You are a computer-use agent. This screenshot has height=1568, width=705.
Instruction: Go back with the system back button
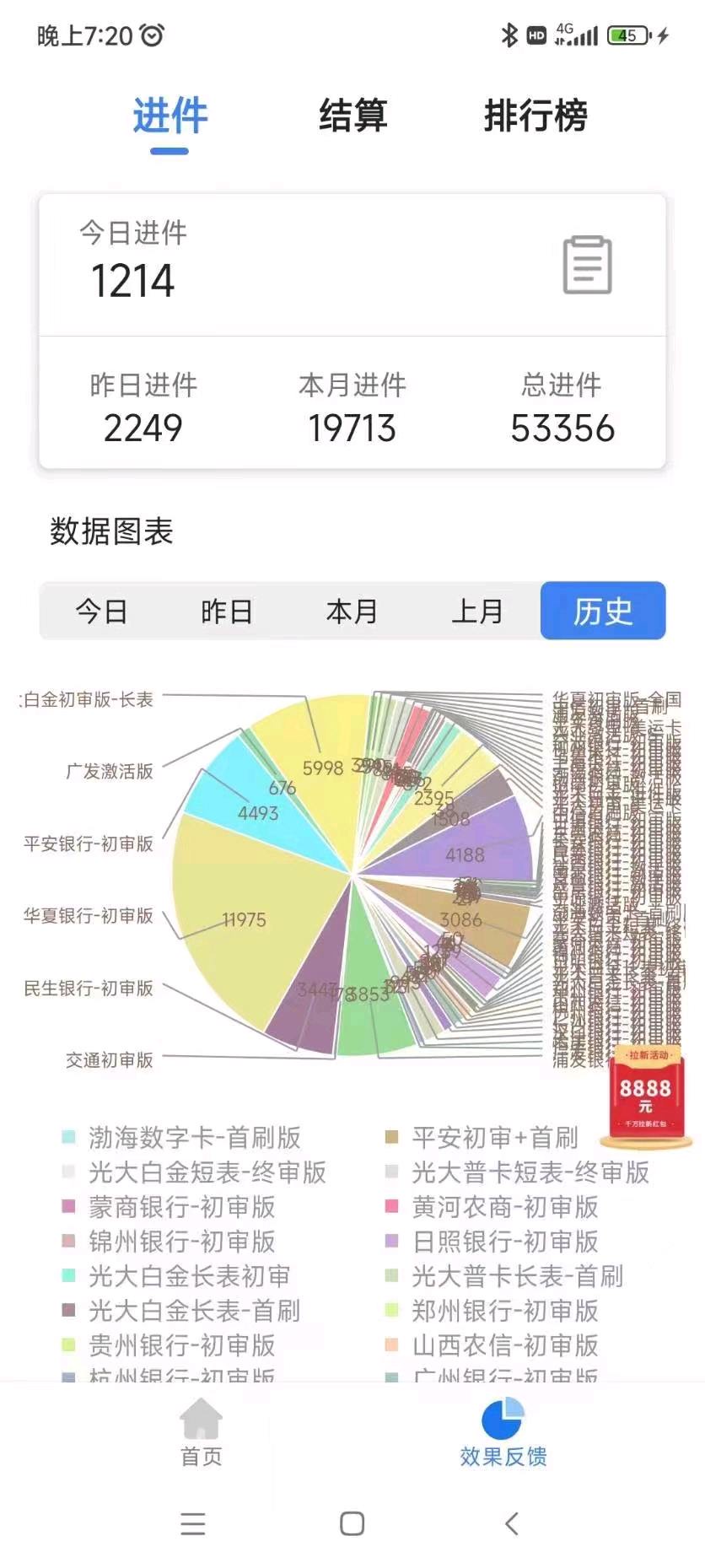(x=511, y=1523)
